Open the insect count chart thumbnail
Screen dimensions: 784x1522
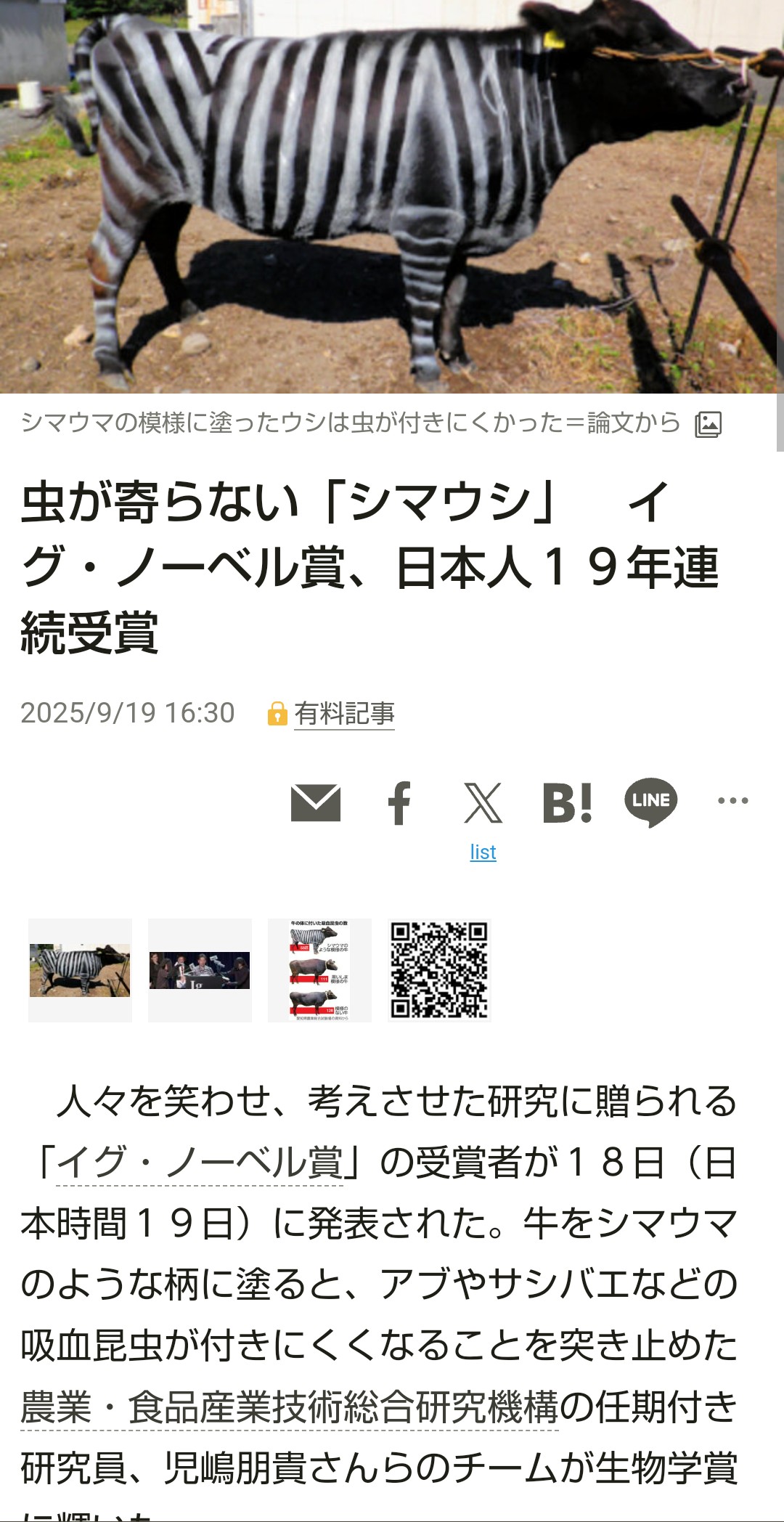pyautogui.click(x=319, y=970)
